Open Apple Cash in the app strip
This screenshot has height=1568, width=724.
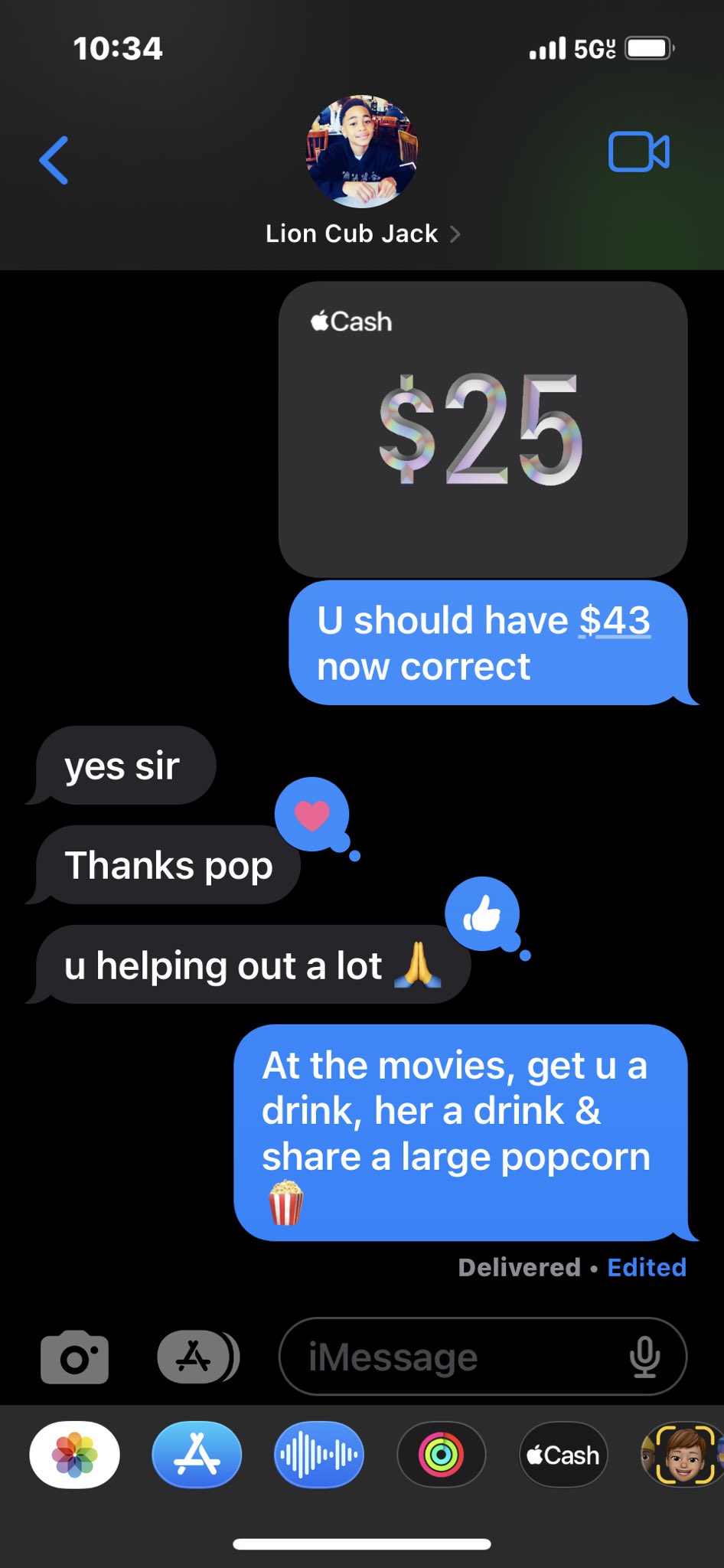click(563, 1455)
